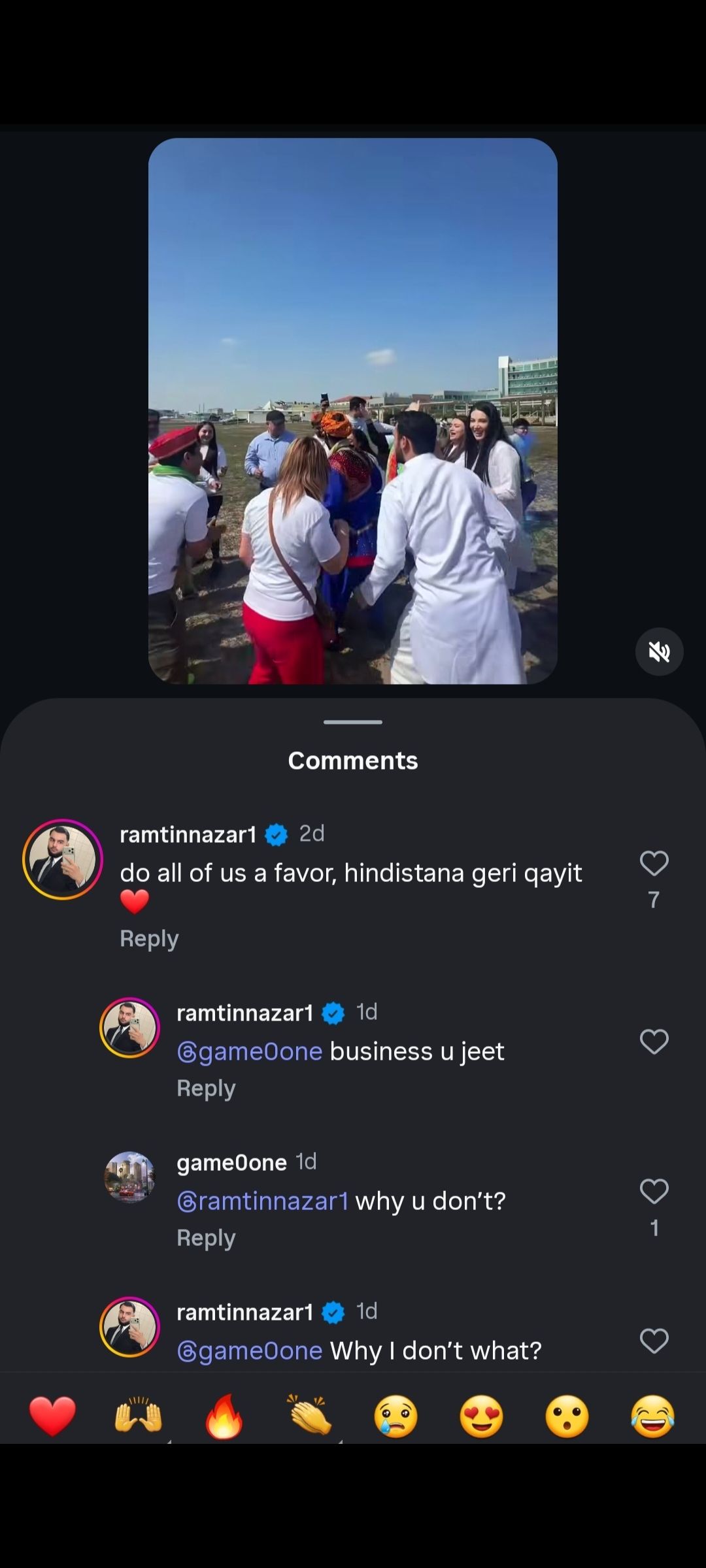Image resolution: width=706 pixels, height=1568 pixels.
Task: Reply to the "business u jeet" comment
Action: click(206, 1088)
